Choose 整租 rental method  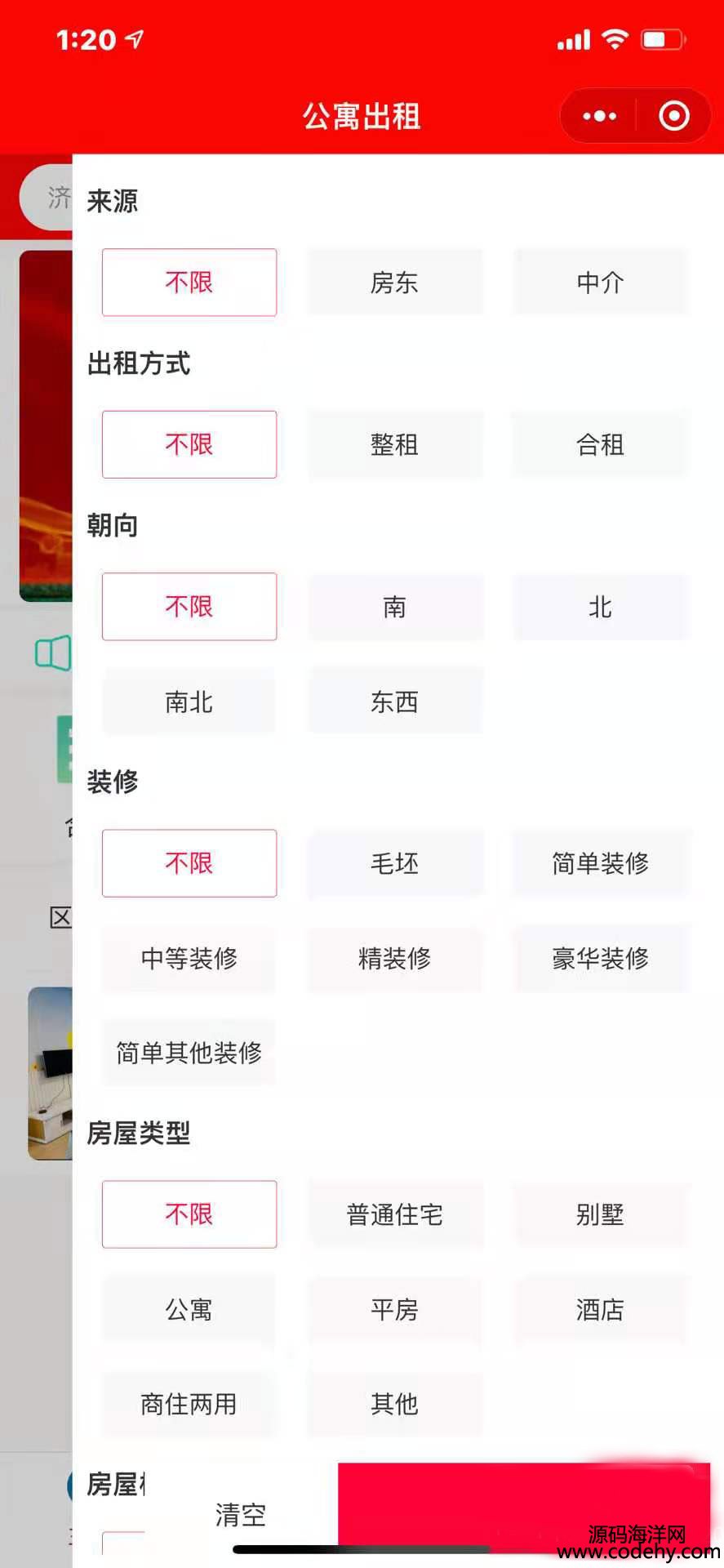tap(395, 445)
